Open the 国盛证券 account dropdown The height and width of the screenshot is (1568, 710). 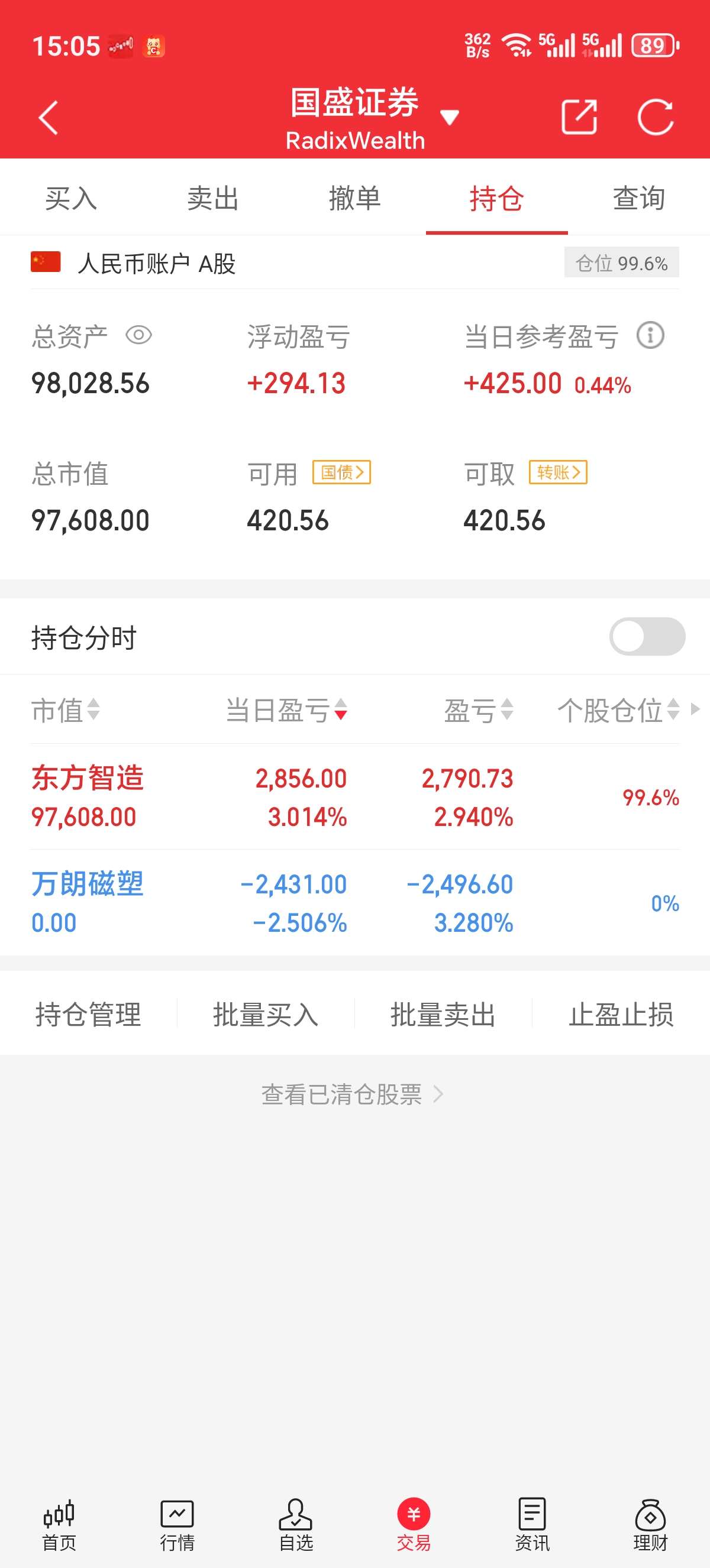click(x=450, y=117)
